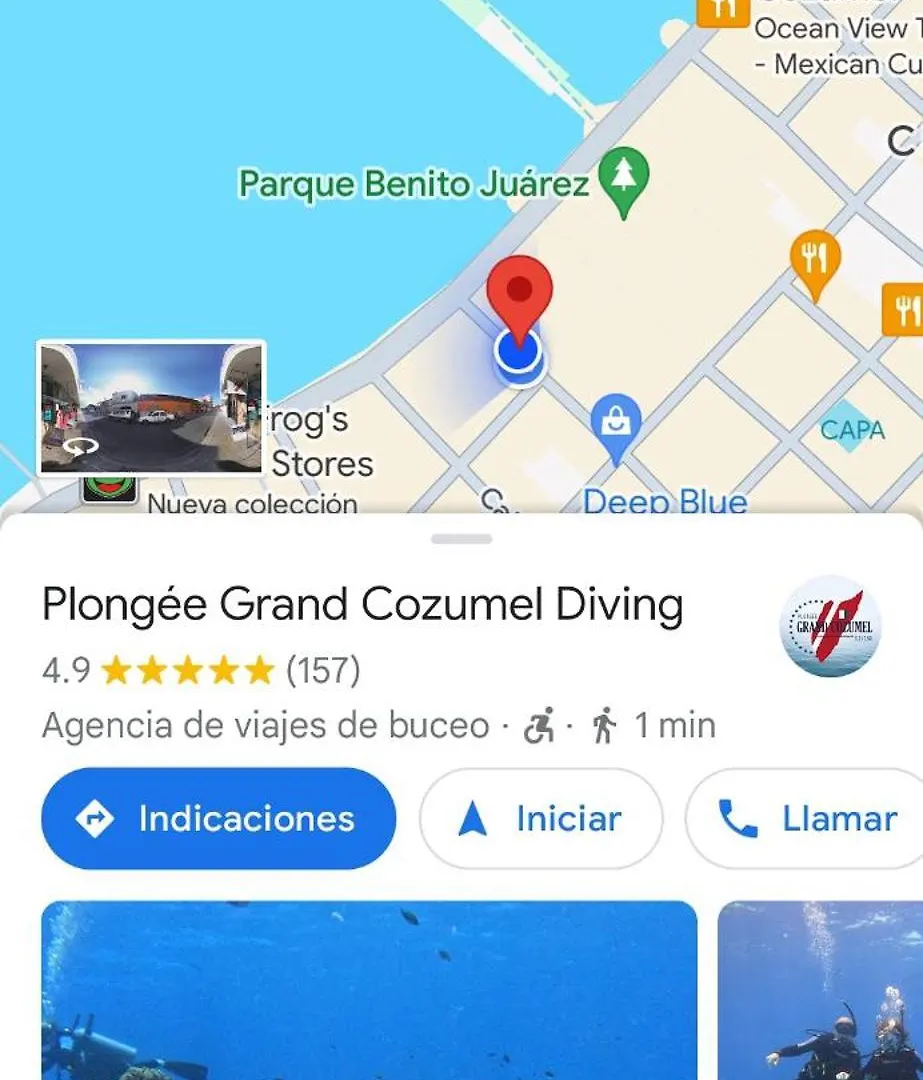Start navigation with Iniciar button

click(540, 819)
